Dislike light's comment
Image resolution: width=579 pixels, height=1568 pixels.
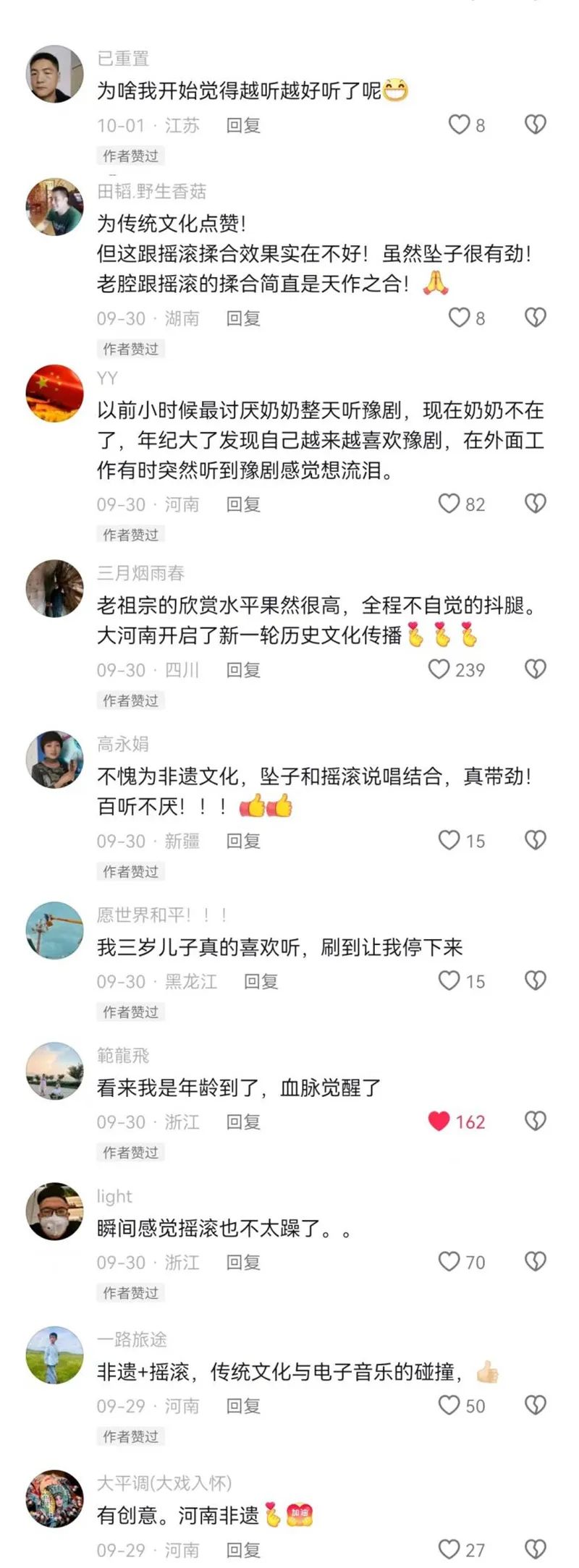tap(535, 1262)
